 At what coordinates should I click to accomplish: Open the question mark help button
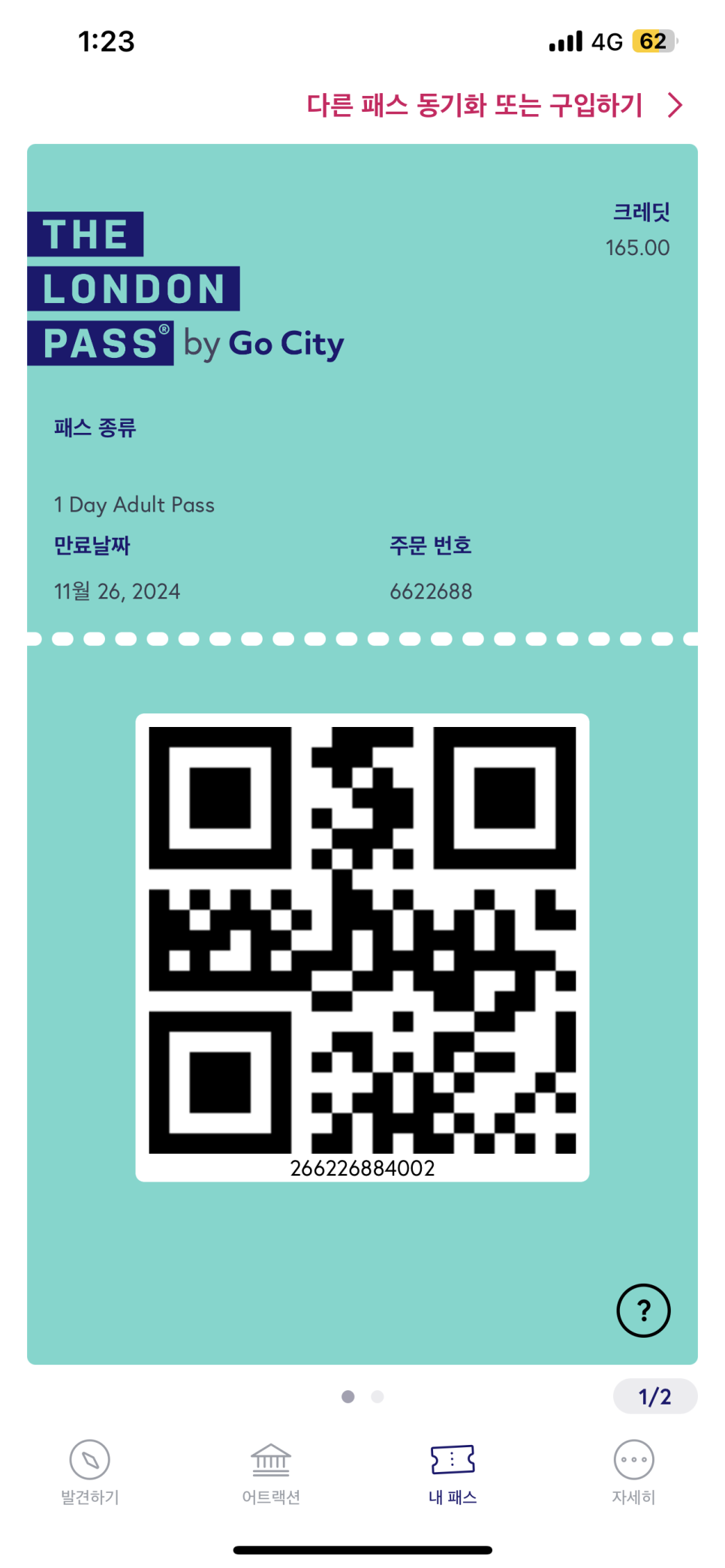click(x=643, y=1310)
